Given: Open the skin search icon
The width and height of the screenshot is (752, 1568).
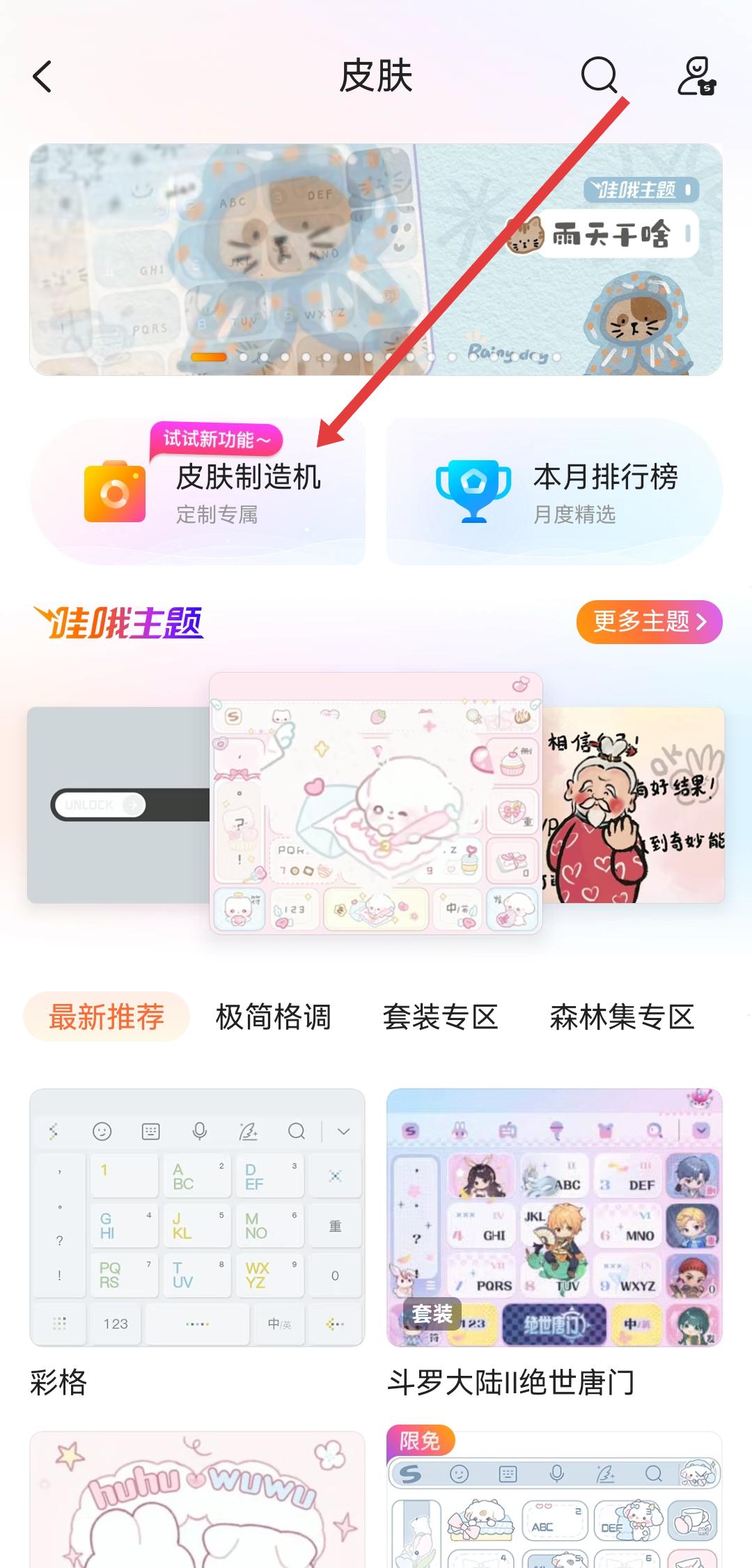Looking at the screenshot, I should pyautogui.click(x=599, y=75).
